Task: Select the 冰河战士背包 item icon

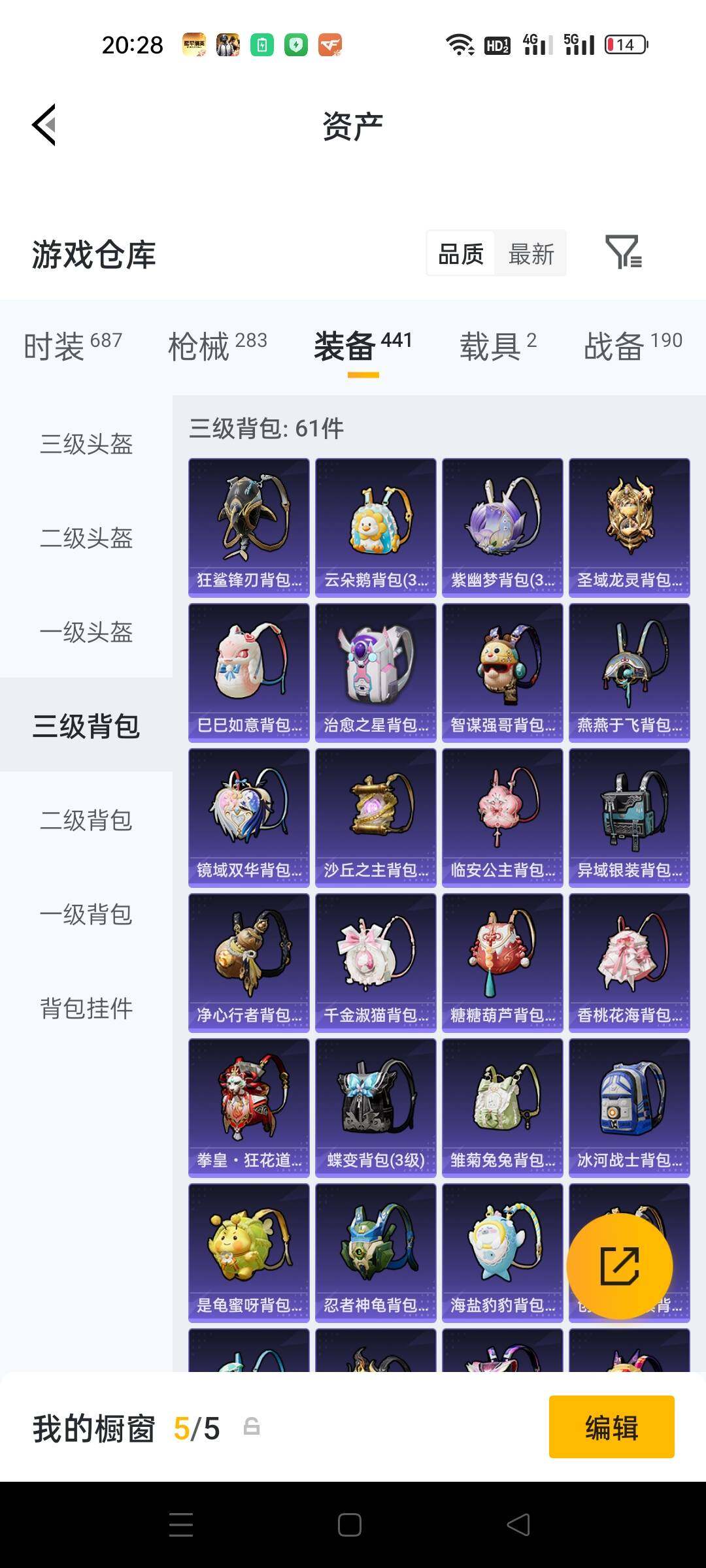Action: point(629,1104)
